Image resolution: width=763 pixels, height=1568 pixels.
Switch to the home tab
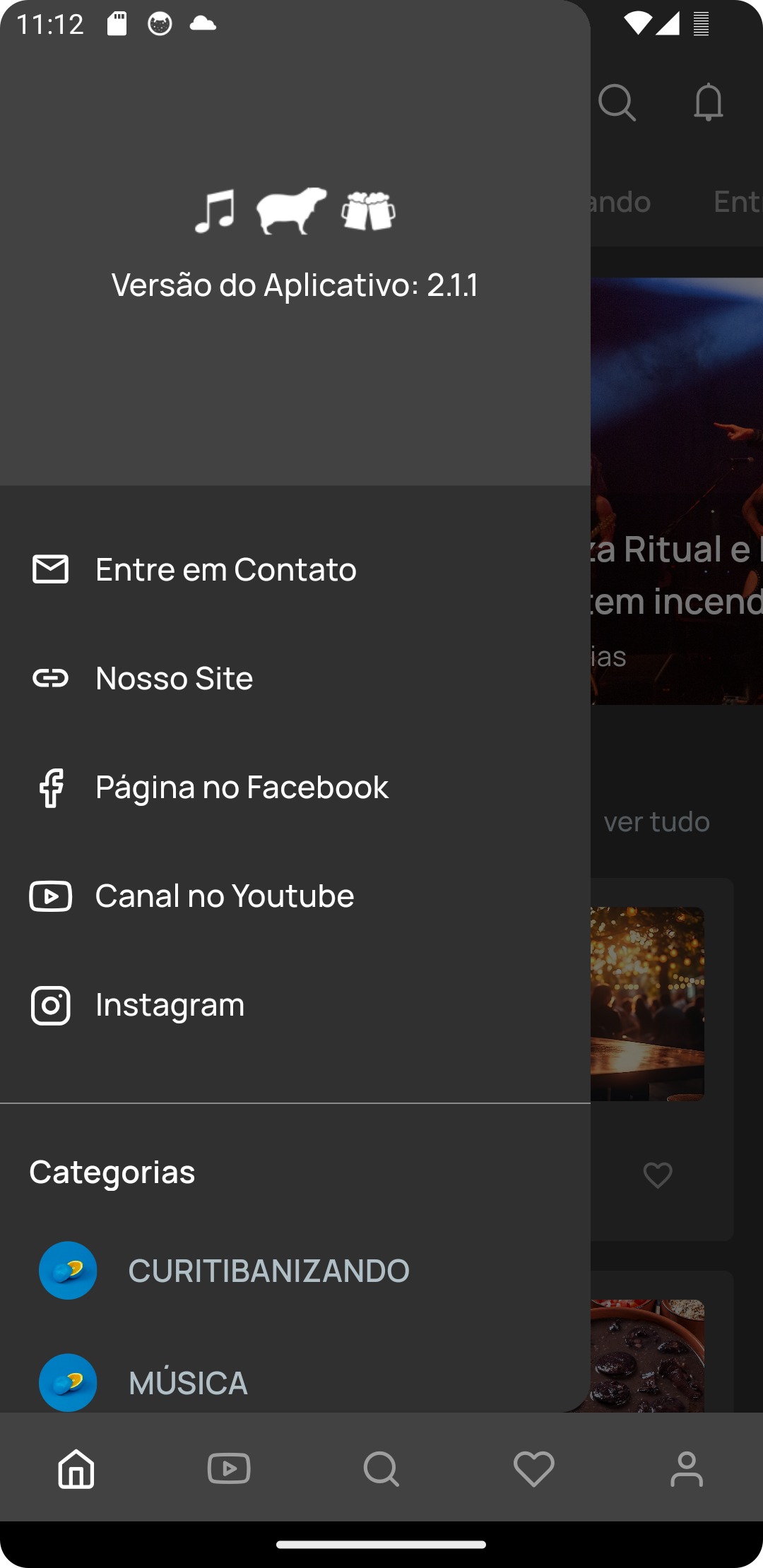(x=76, y=1469)
